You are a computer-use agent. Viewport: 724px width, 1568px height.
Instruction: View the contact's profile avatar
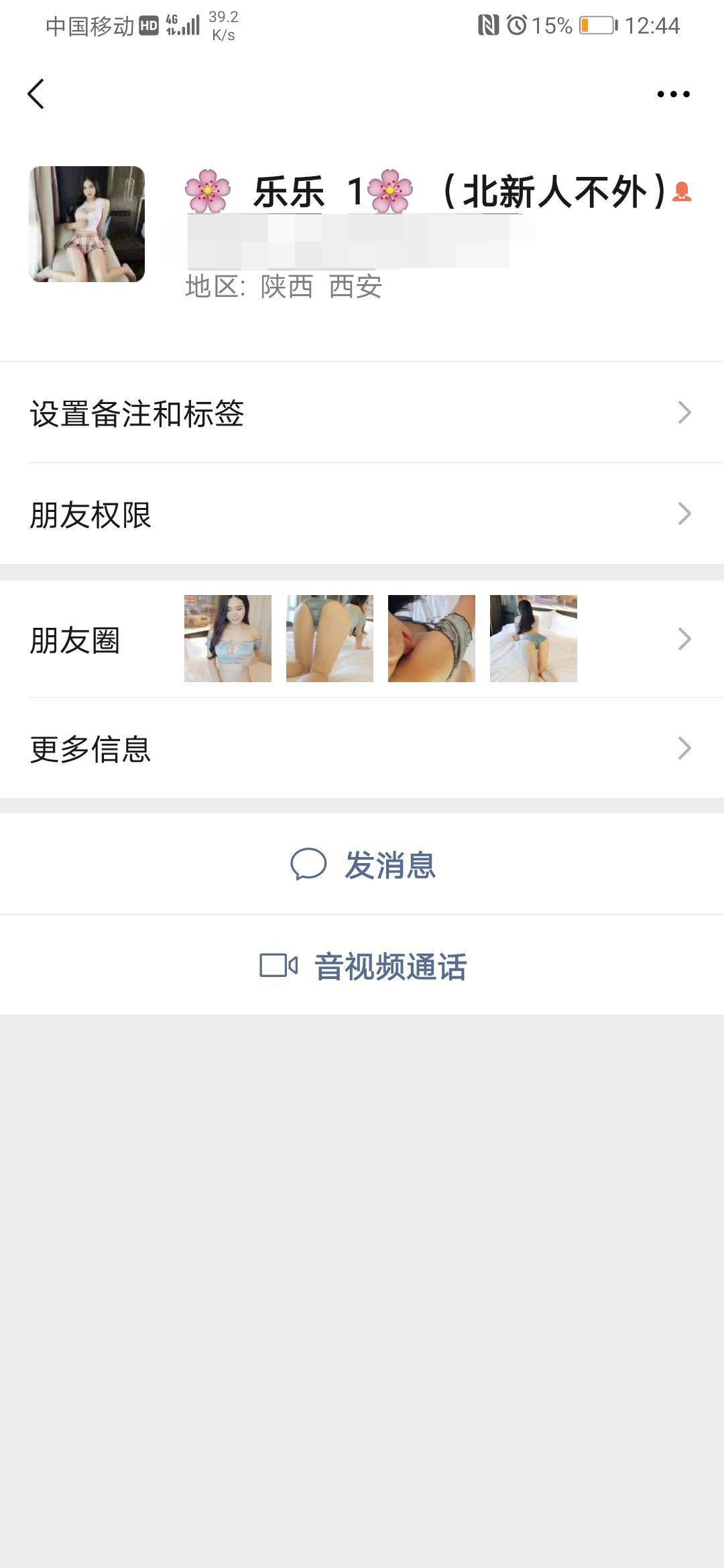87,224
